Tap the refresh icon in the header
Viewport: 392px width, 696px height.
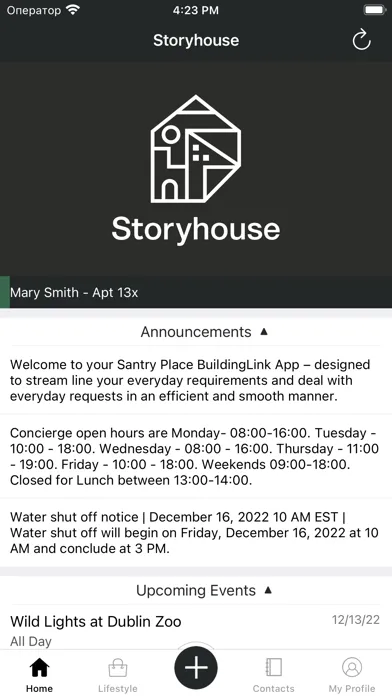coord(361,40)
